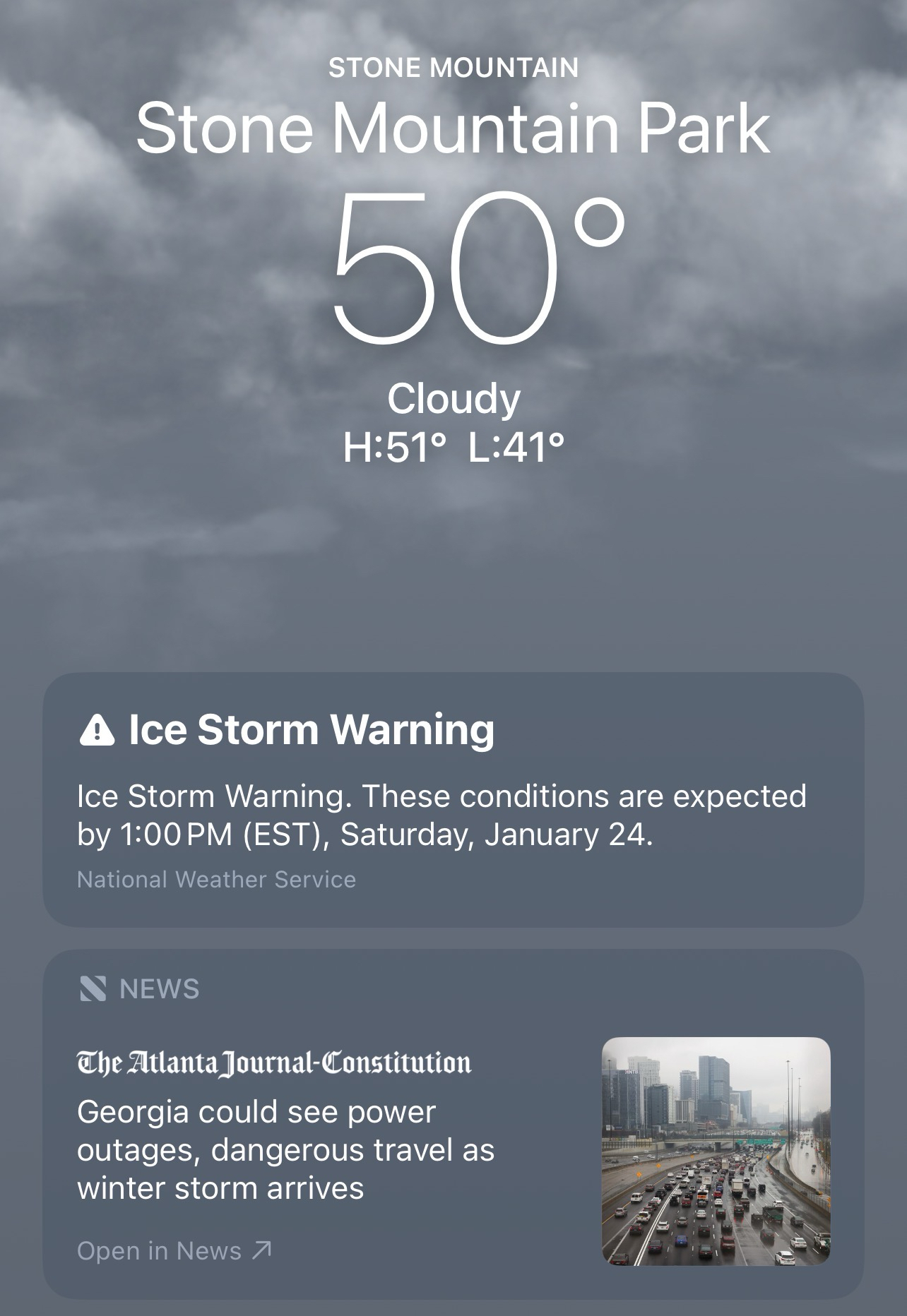Tap the Open in News link
This screenshot has height=1316, width=907.
174,1250
